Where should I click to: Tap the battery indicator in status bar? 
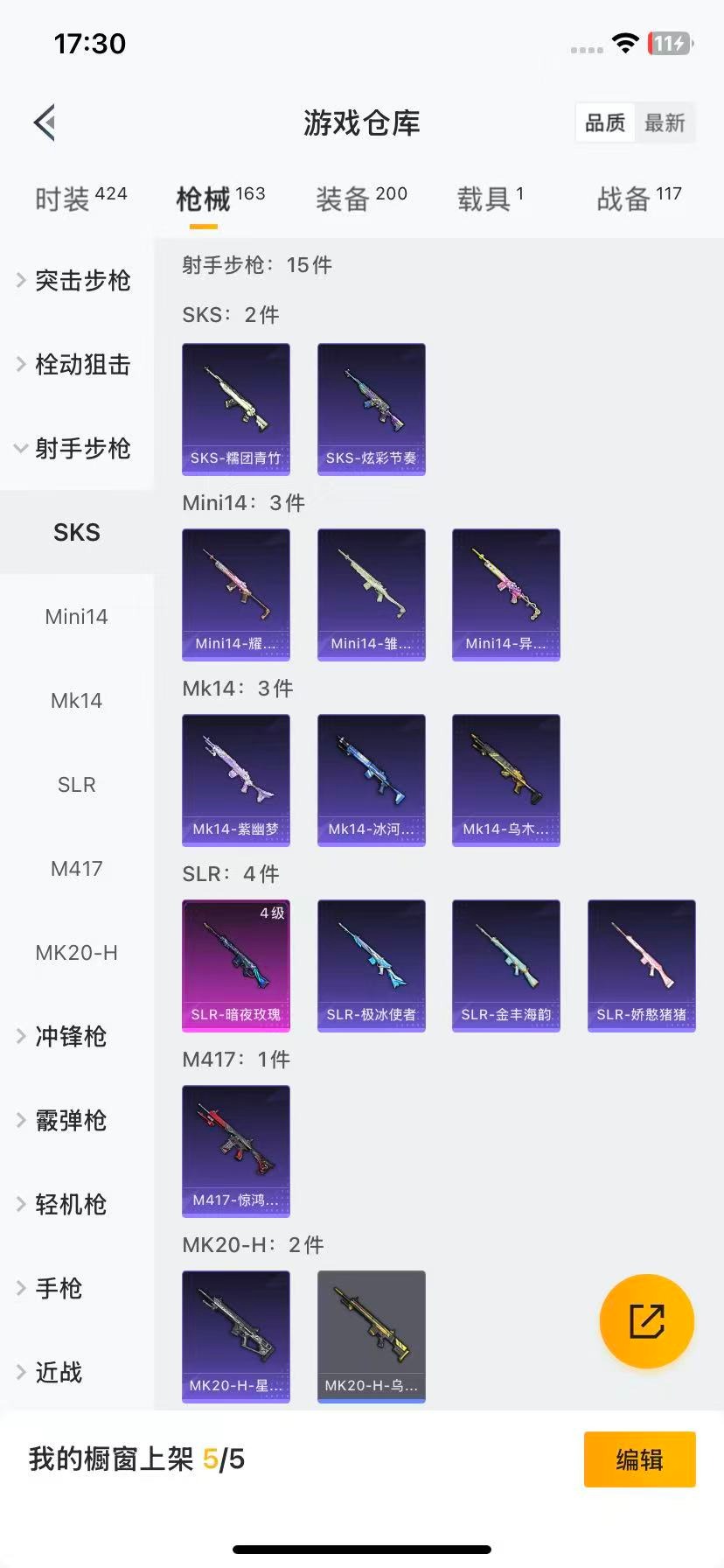coord(669,42)
